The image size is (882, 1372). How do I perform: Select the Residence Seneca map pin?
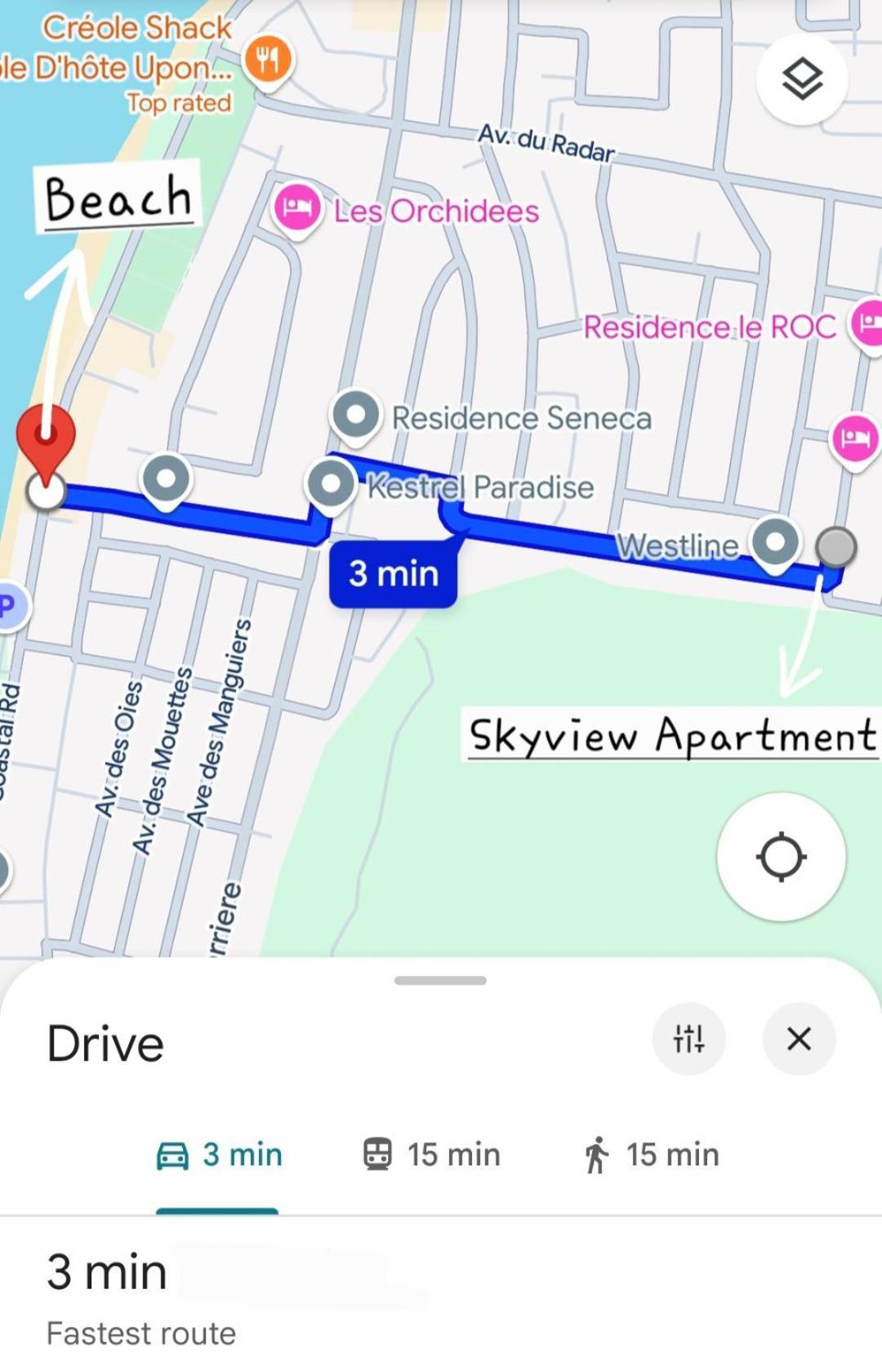click(355, 414)
